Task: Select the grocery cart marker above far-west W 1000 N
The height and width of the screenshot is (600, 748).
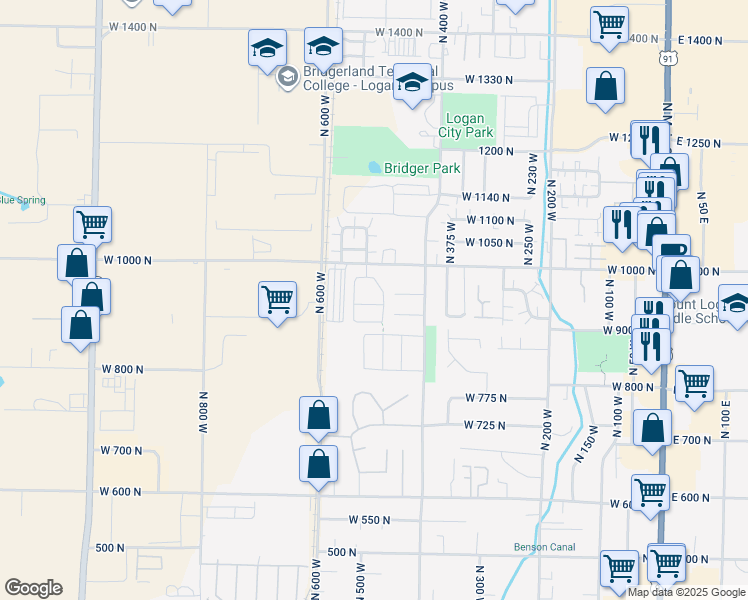Action: pyautogui.click(x=93, y=226)
